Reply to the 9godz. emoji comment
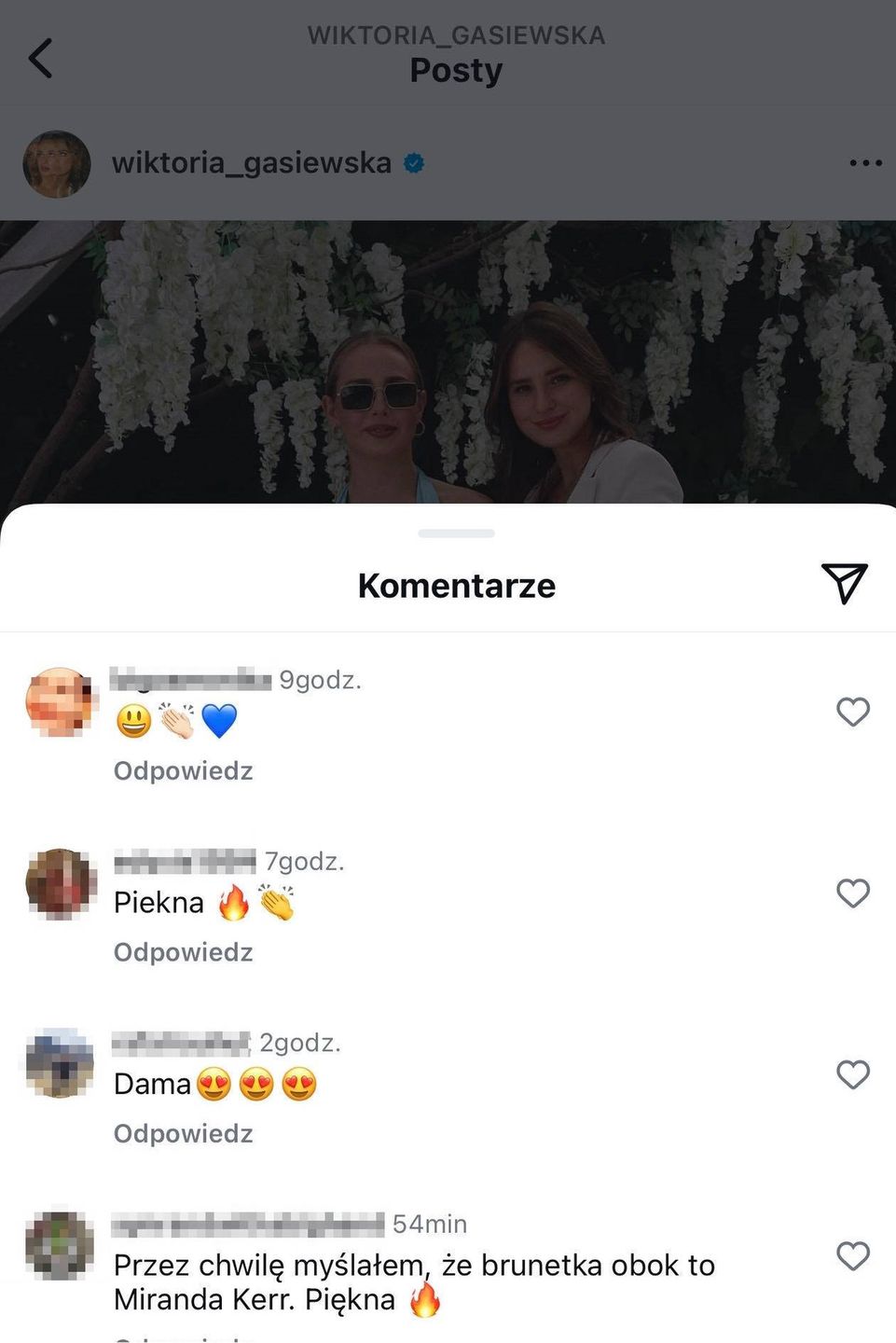 pos(184,771)
